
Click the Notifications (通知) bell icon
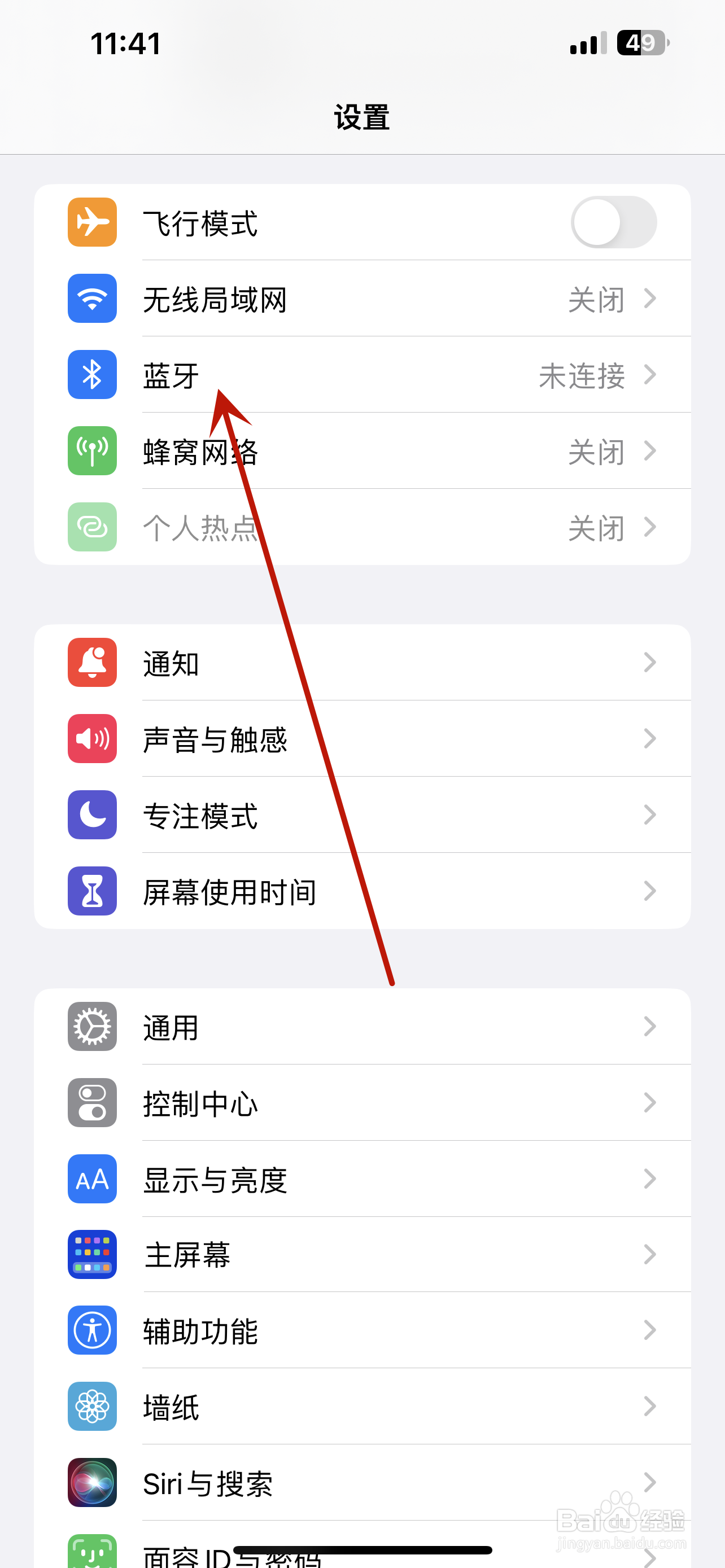pos(91,663)
